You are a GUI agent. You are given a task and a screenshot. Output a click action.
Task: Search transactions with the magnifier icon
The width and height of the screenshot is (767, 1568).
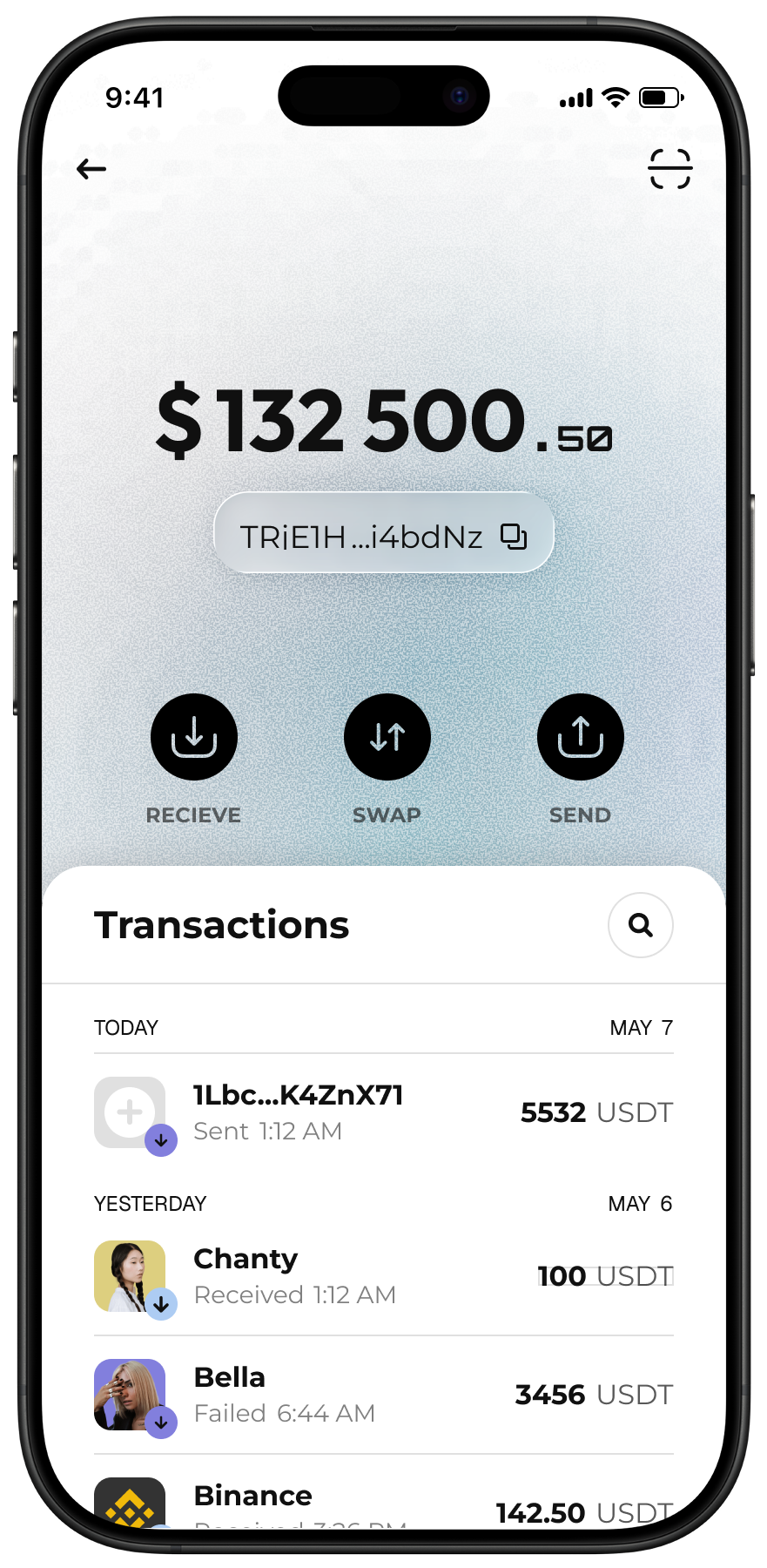[641, 925]
